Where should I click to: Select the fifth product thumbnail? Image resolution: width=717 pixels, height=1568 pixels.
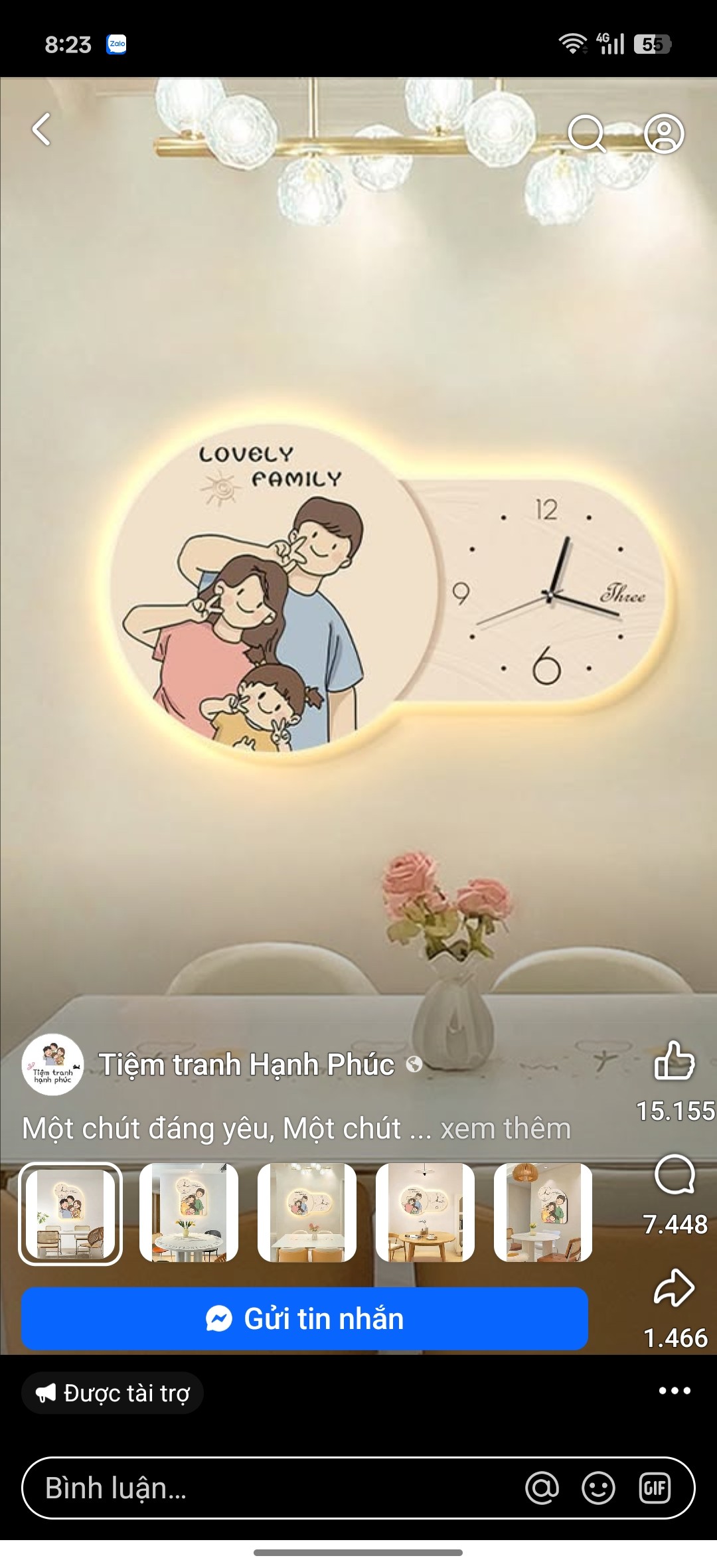[x=543, y=1212]
